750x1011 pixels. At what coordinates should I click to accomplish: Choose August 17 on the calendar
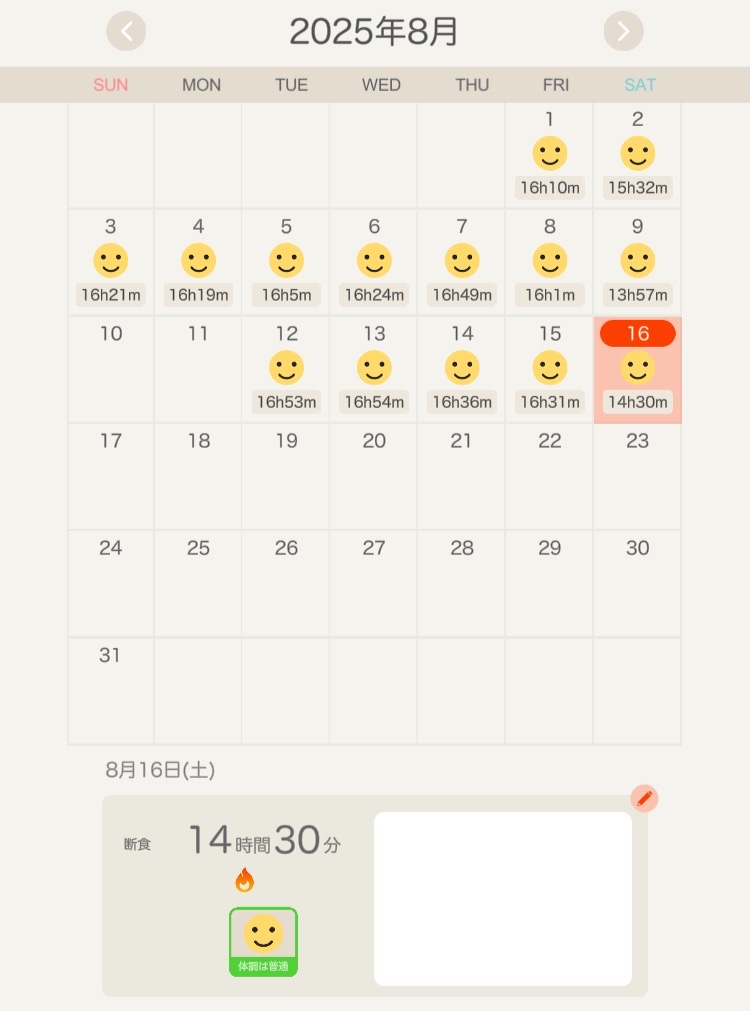(111, 475)
